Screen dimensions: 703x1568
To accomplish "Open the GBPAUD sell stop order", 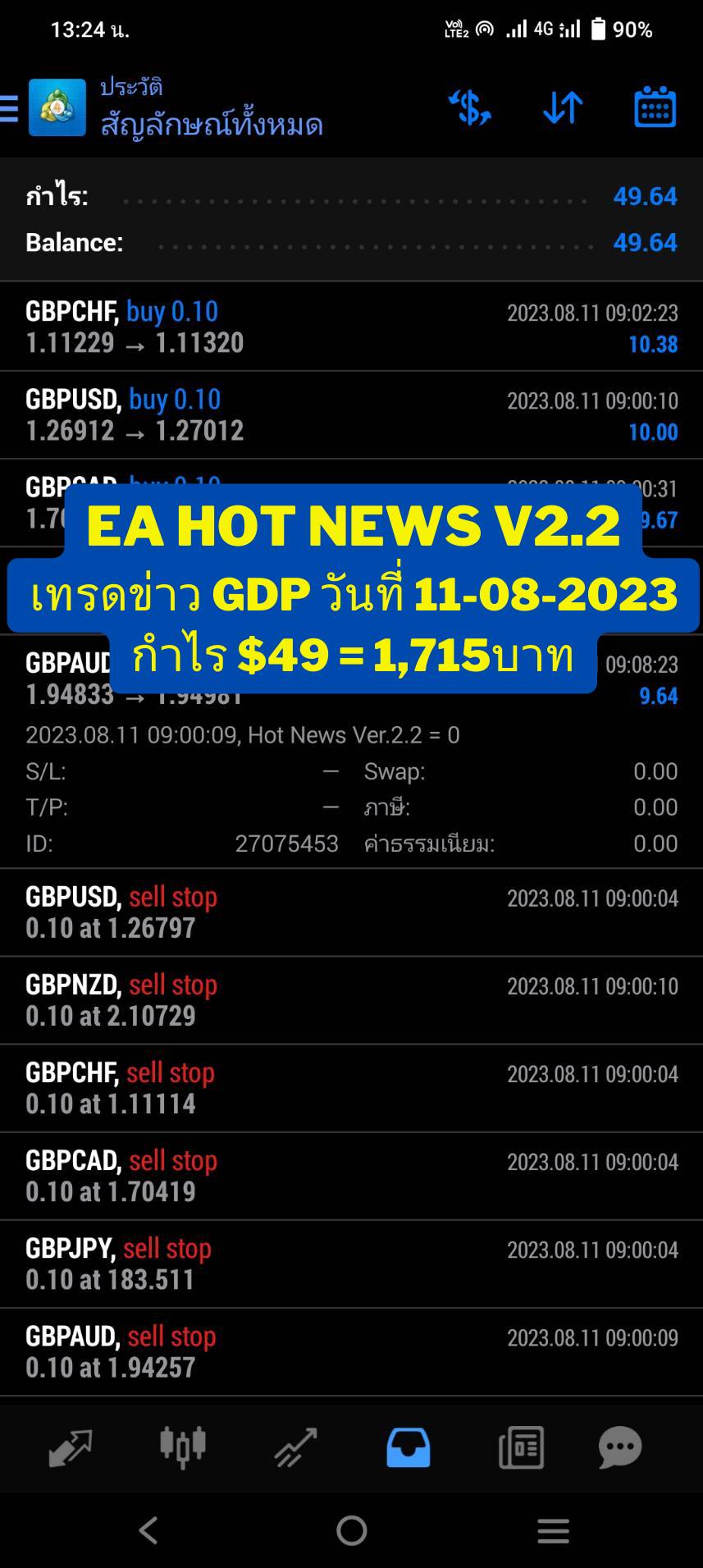I will pos(351,1351).
